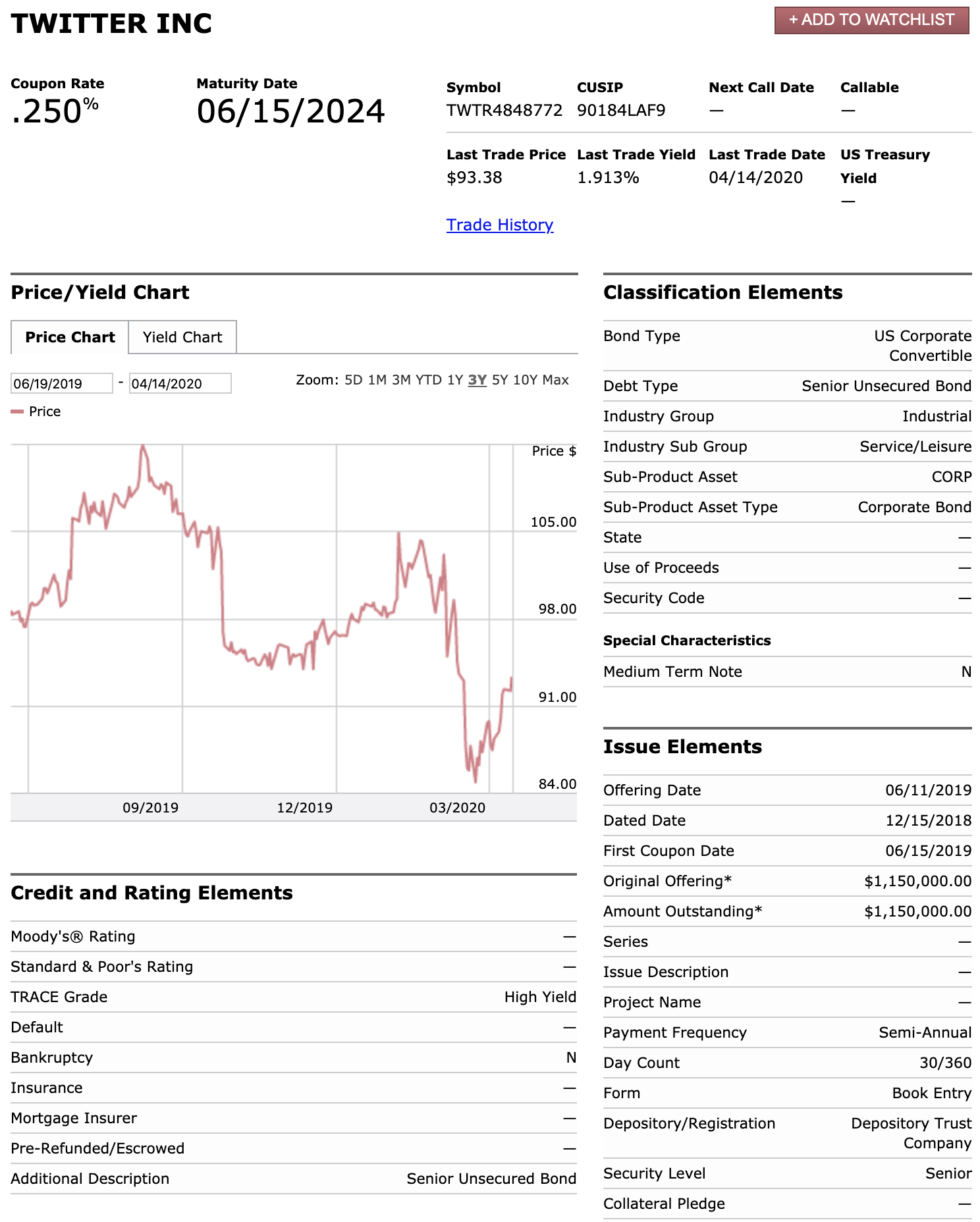This screenshot has height=1222, width=980.
Task: Switch to the Yield Chart tab
Action: click(x=182, y=337)
